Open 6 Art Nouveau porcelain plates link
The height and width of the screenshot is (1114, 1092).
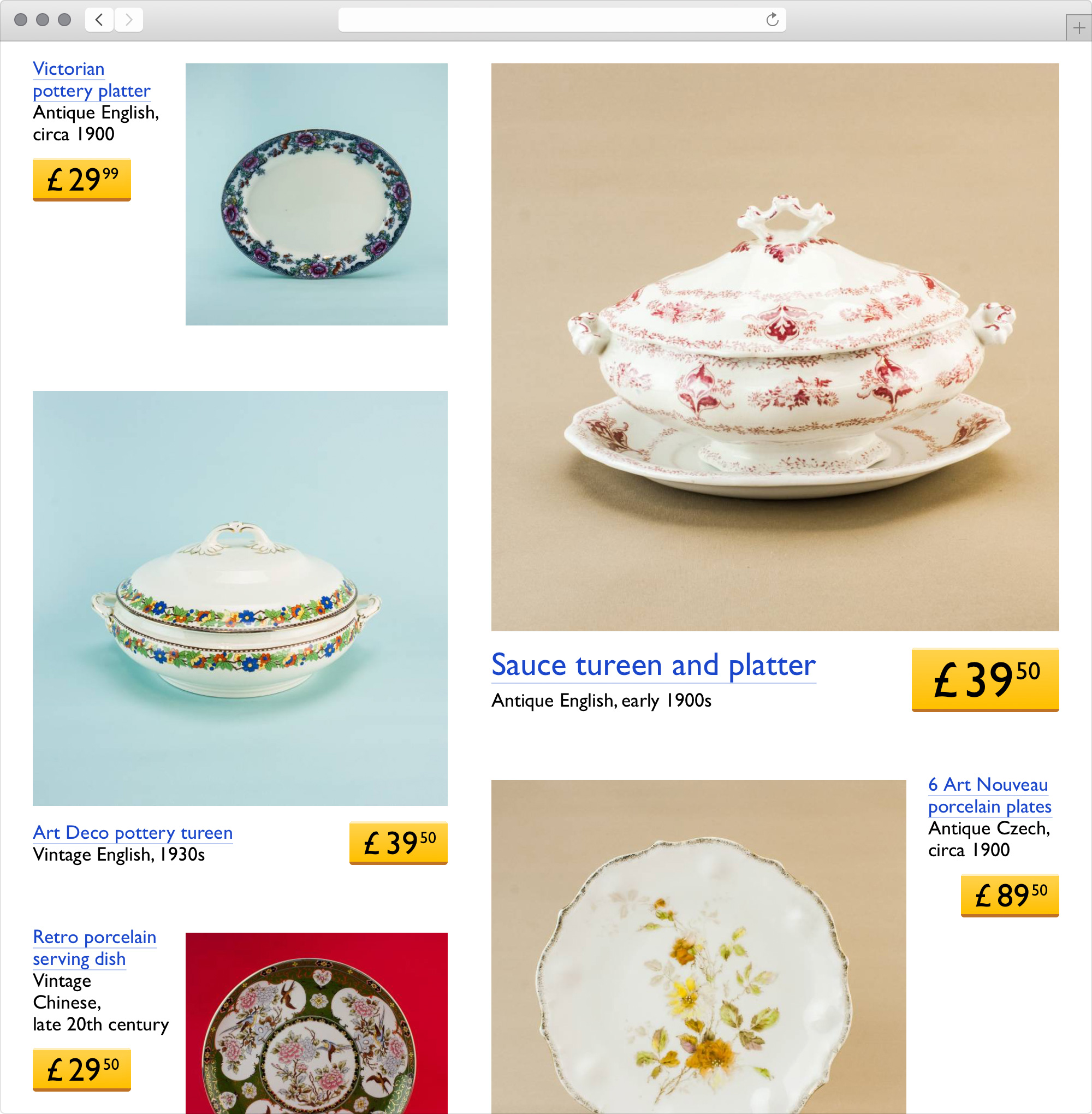pos(989,796)
